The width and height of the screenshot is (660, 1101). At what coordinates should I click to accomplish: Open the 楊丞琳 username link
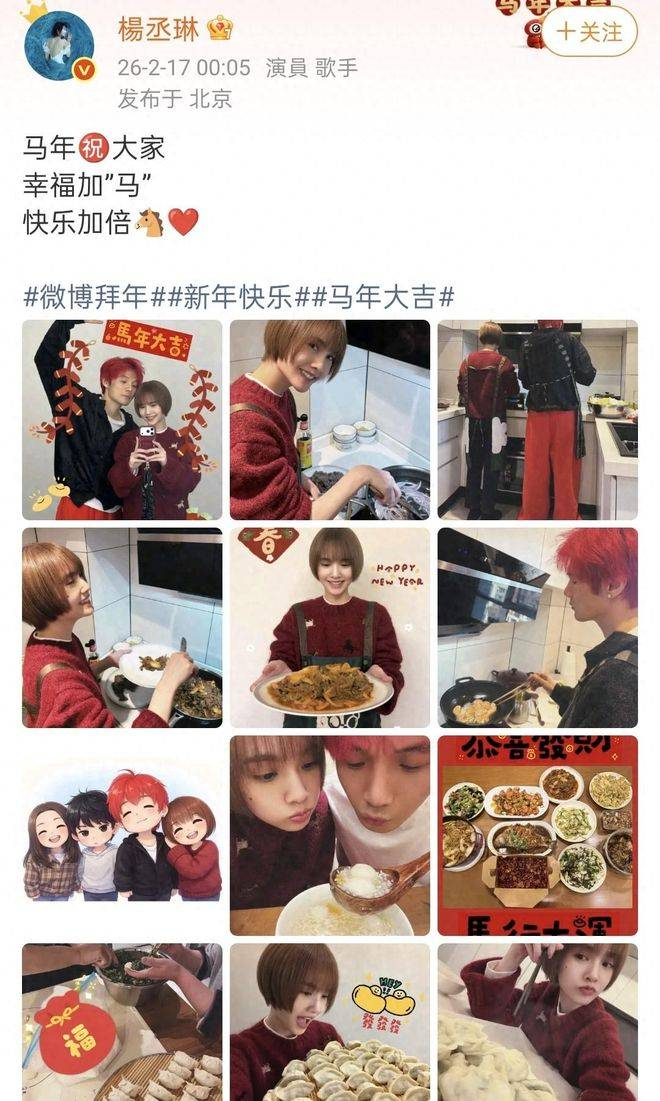point(159,30)
